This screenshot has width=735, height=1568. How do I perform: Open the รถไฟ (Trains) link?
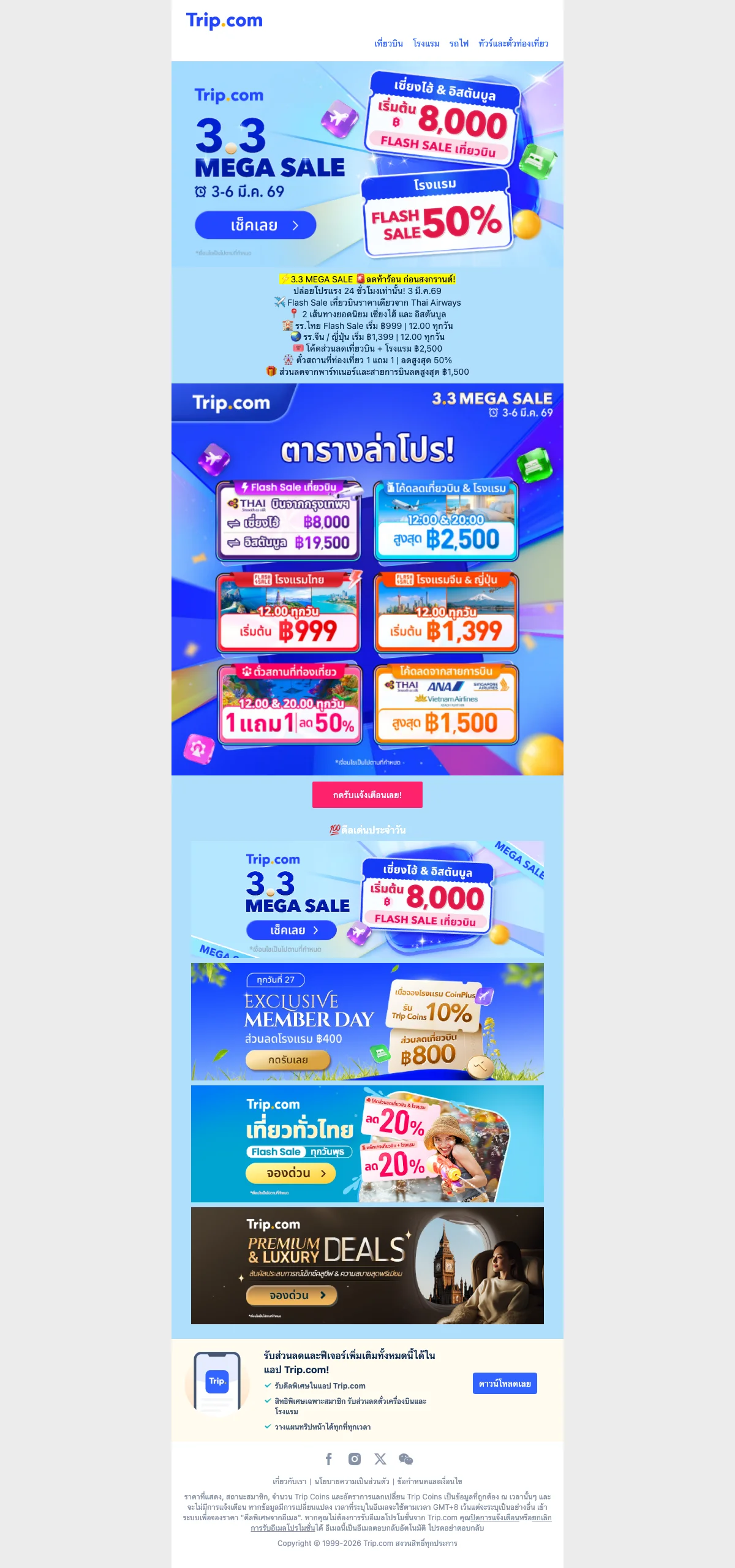[x=459, y=43]
